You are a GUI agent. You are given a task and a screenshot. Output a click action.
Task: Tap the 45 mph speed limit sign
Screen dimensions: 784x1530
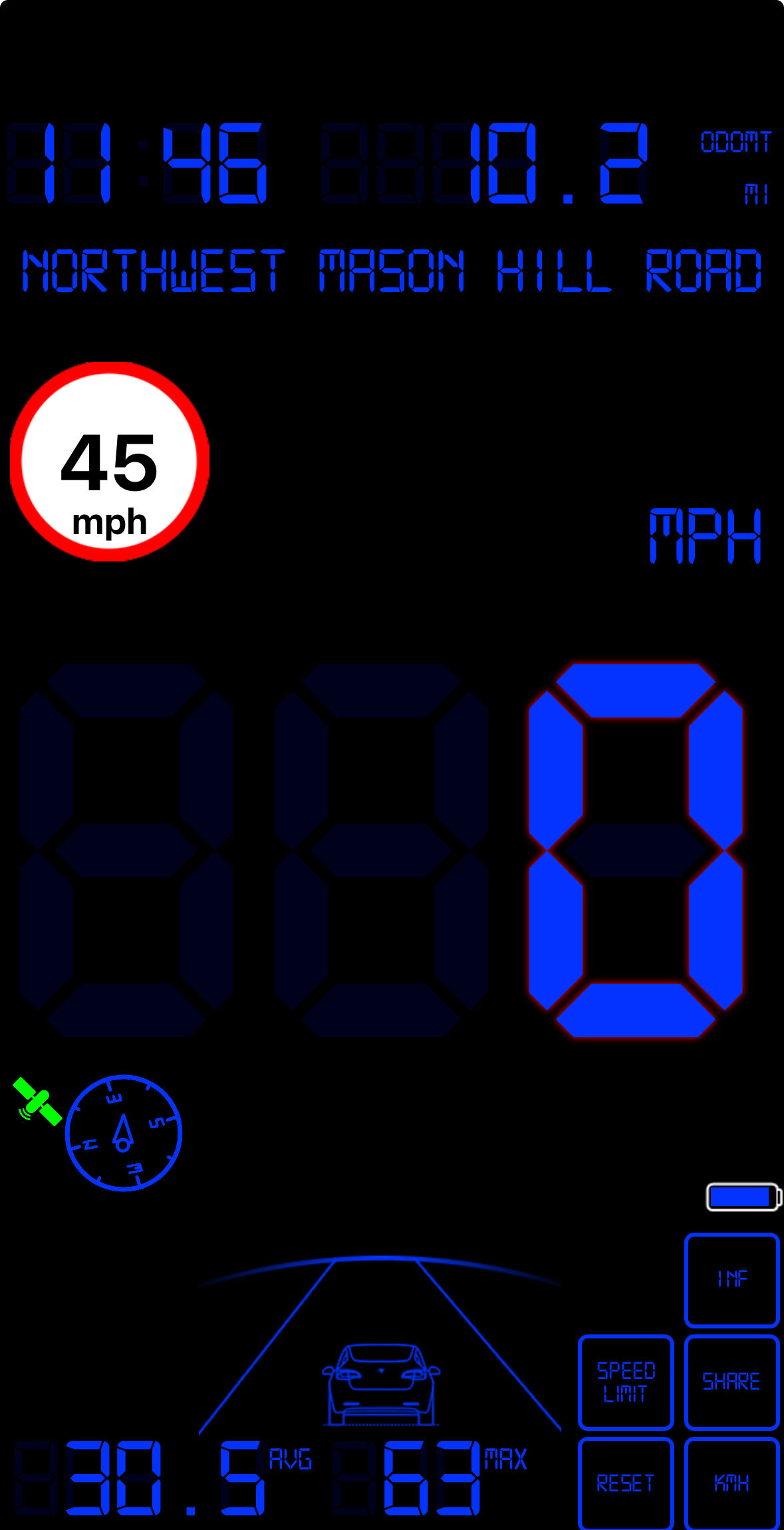(x=110, y=462)
